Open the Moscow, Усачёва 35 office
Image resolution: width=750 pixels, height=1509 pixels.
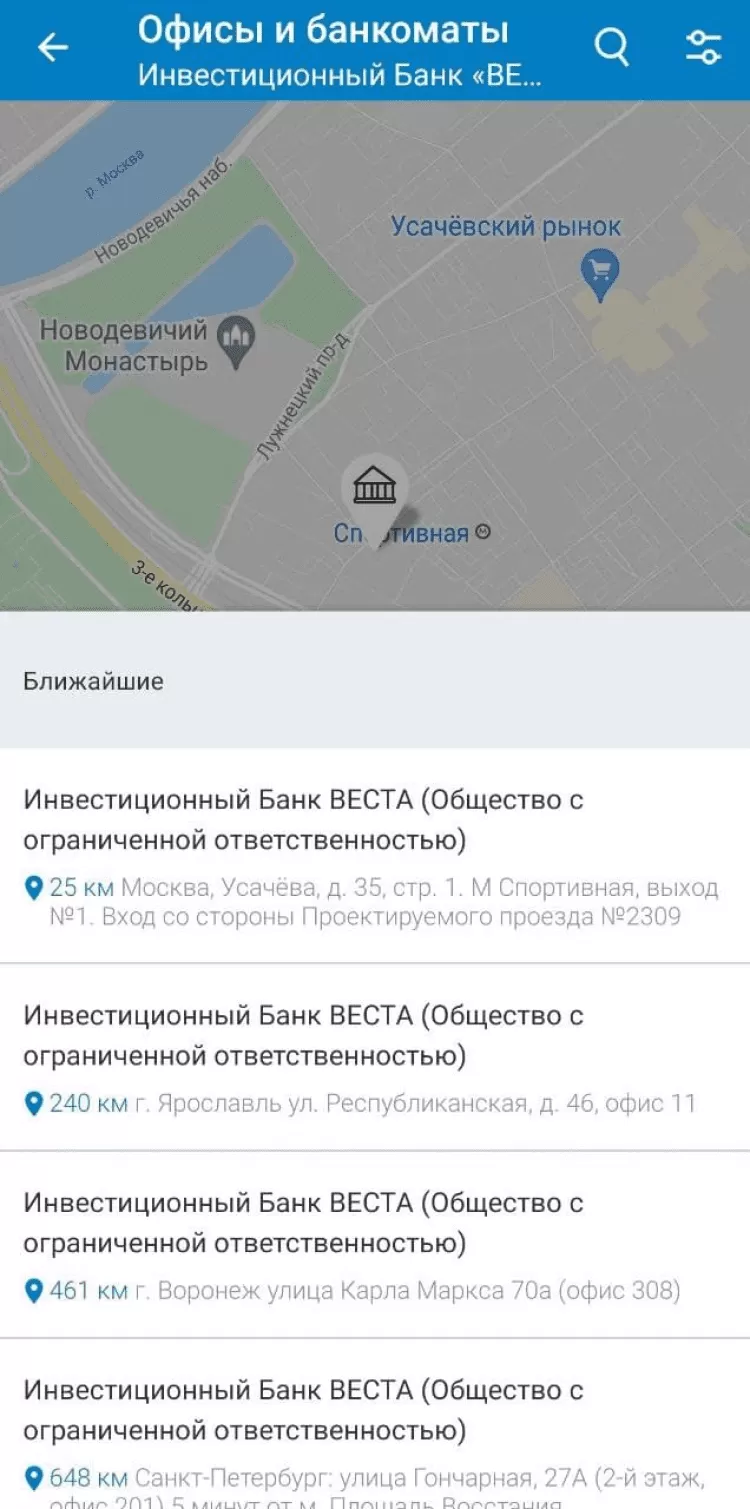pyautogui.click(x=375, y=856)
